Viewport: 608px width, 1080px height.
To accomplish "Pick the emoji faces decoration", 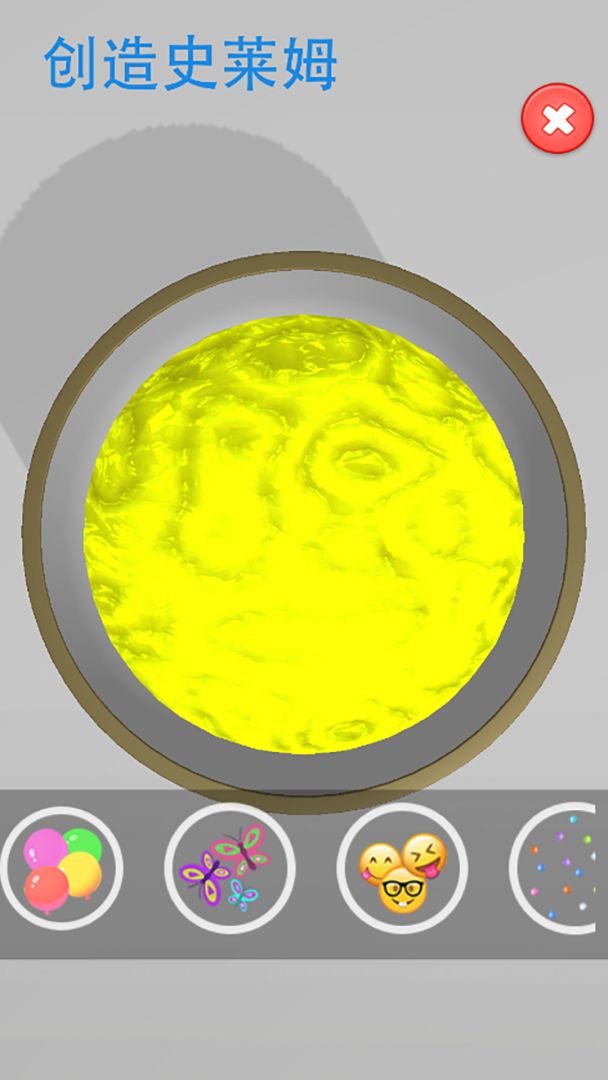I will click(402, 868).
